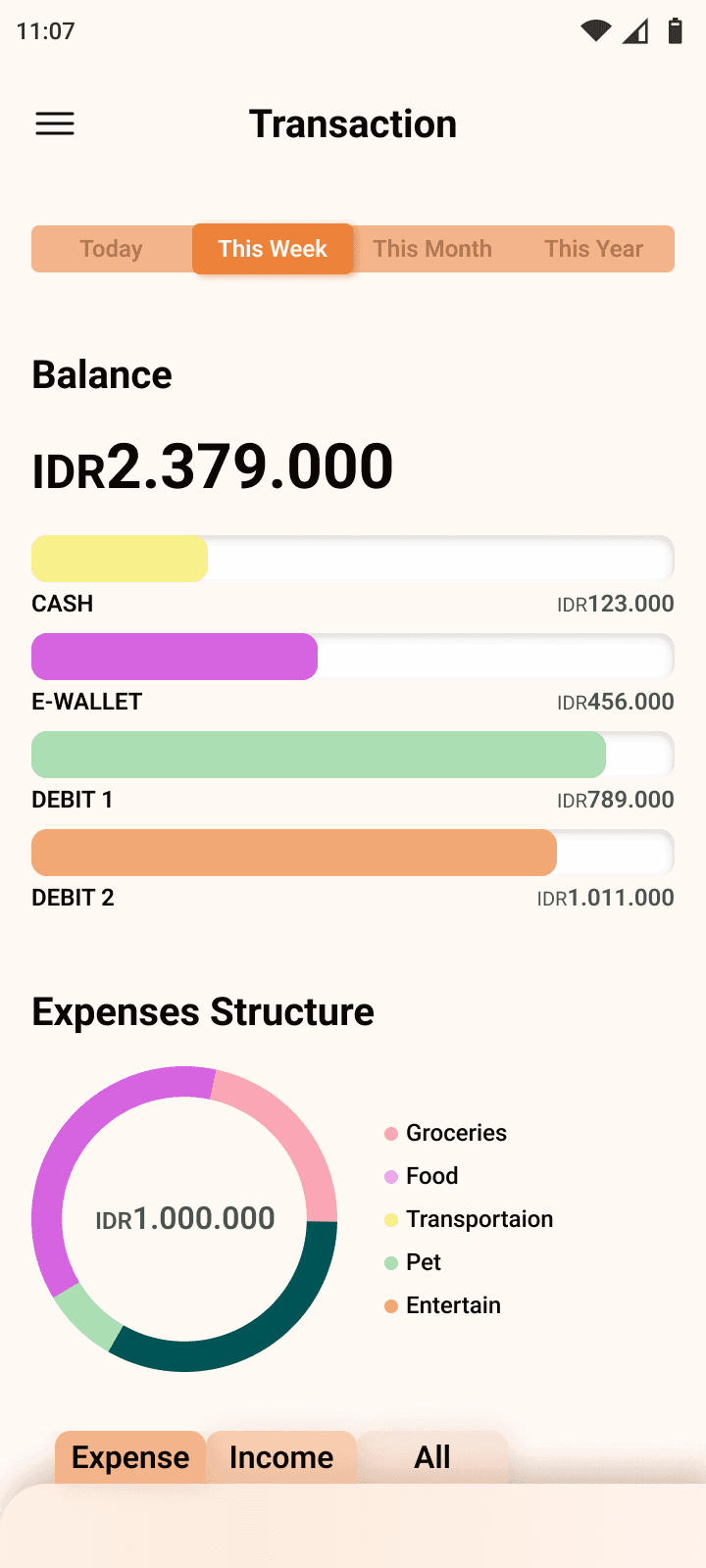Image resolution: width=706 pixels, height=1568 pixels.
Task: Switch to the Income tab
Action: point(281,1457)
